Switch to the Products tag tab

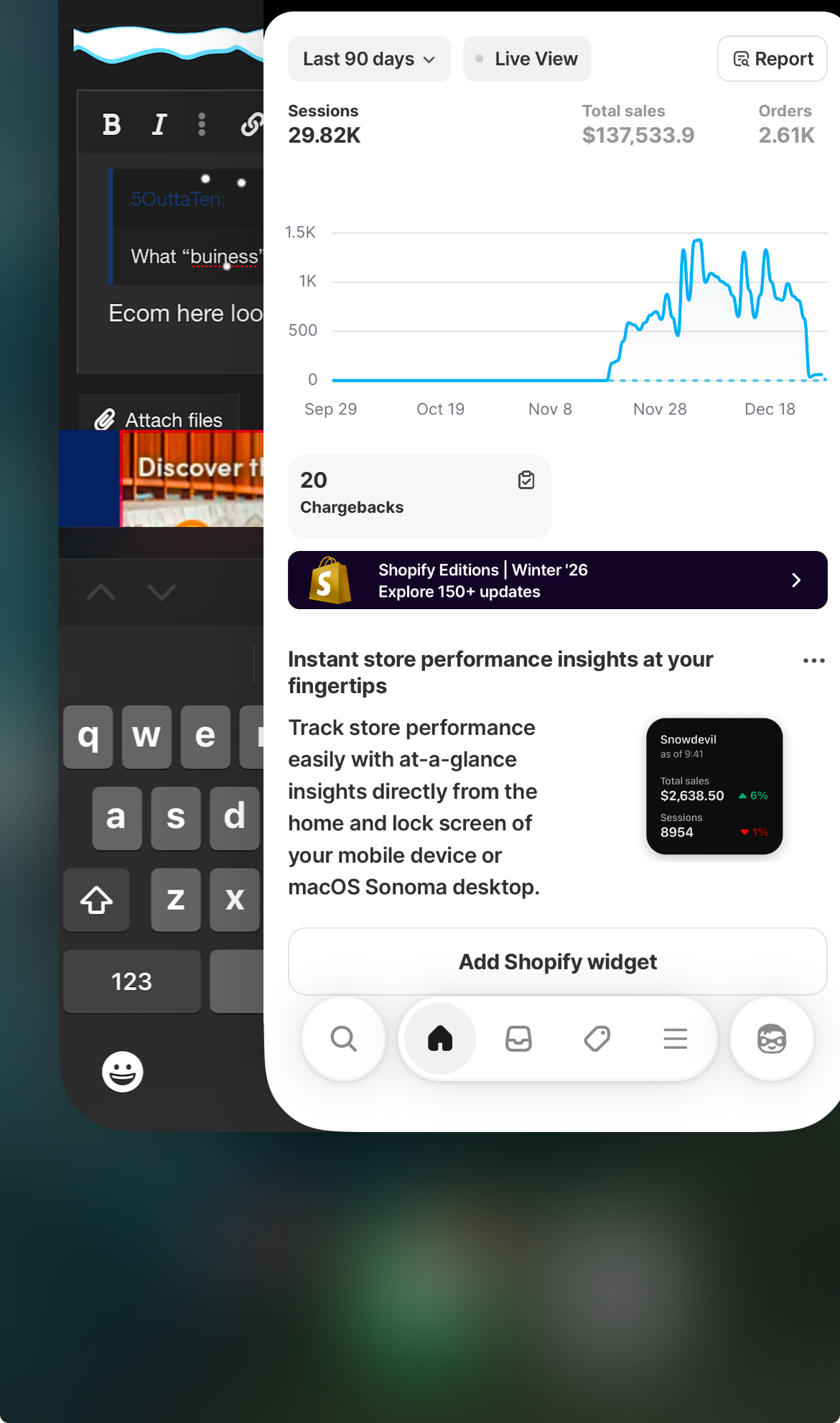[x=597, y=1039]
